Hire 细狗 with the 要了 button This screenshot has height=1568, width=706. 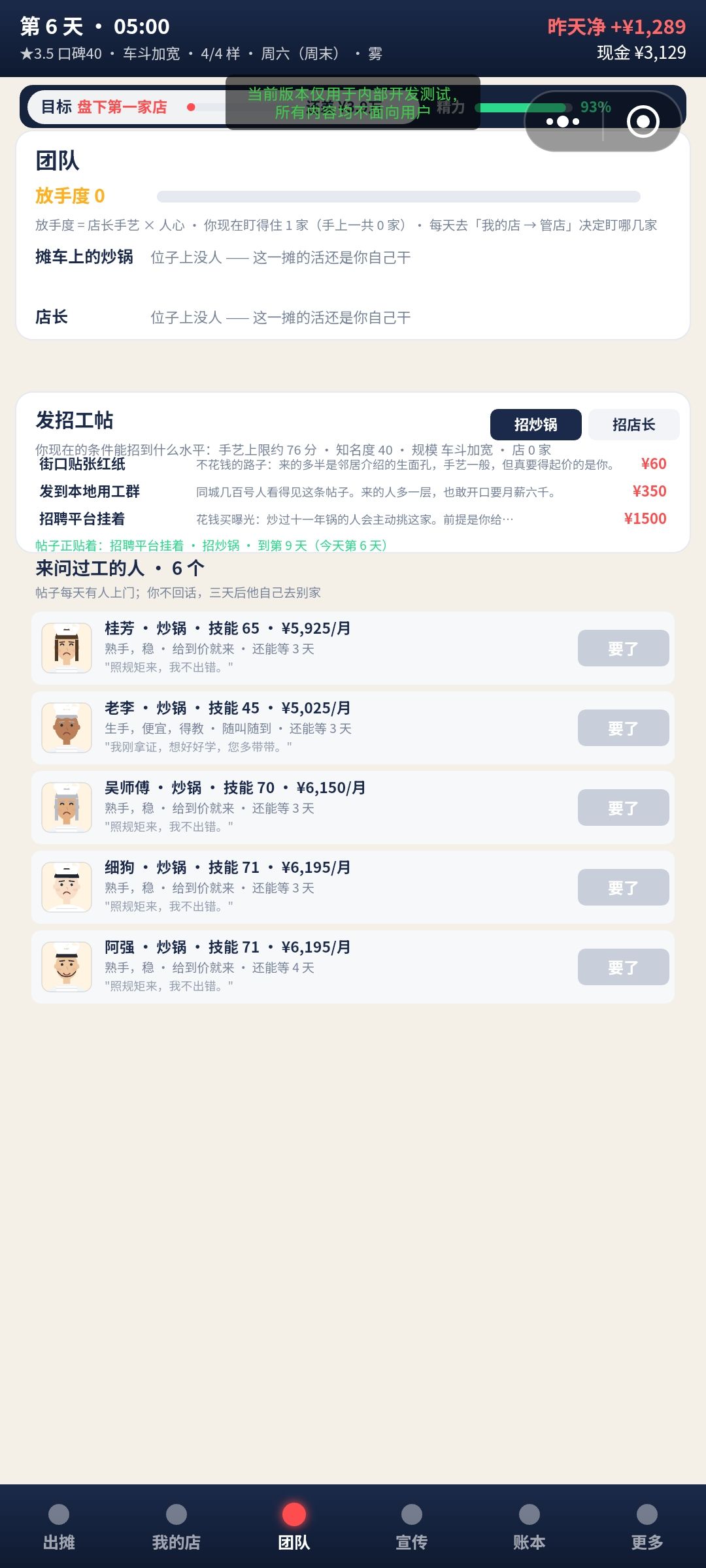click(x=623, y=887)
